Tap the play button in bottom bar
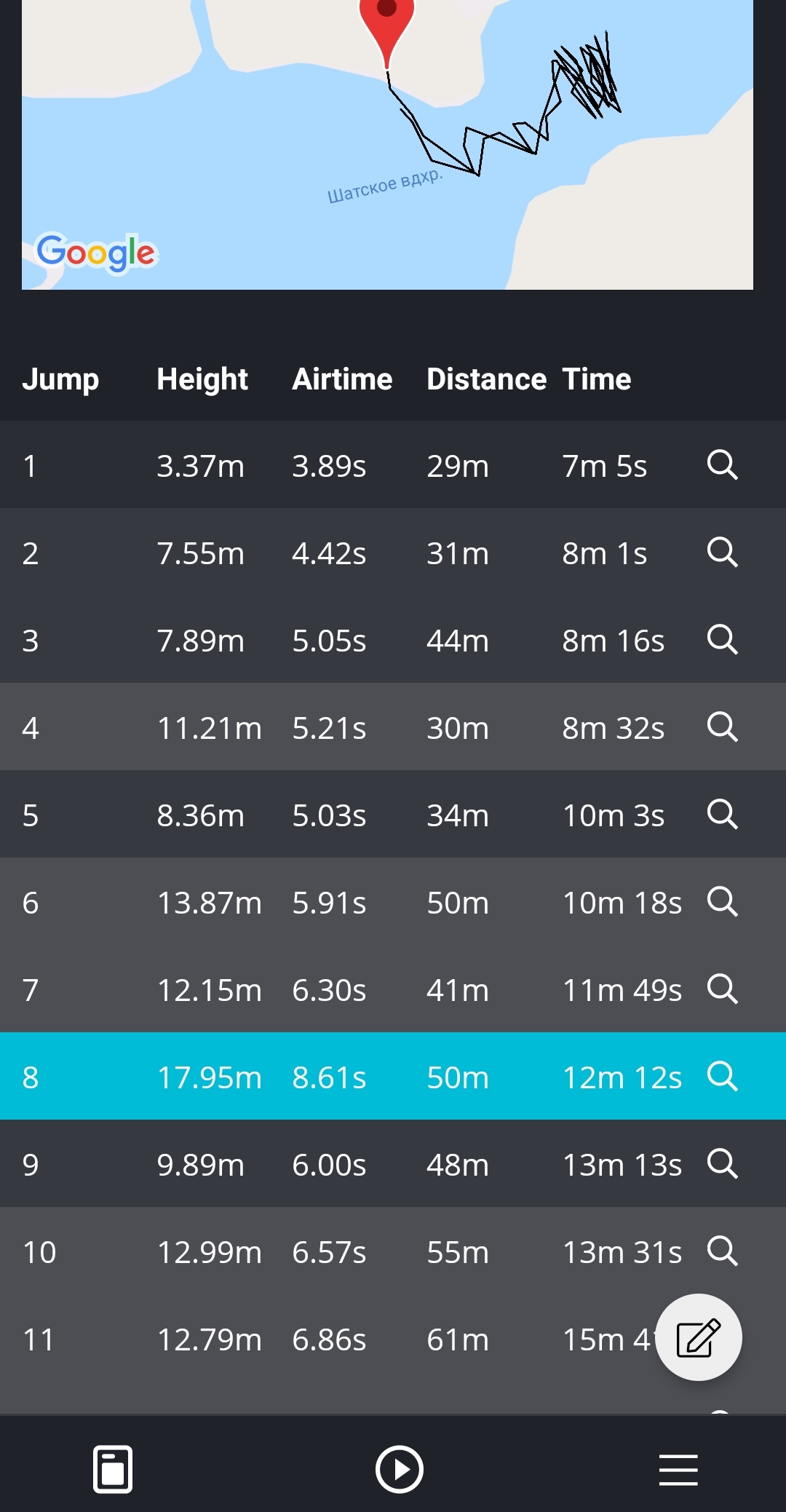 pyautogui.click(x=400, y=1469)
